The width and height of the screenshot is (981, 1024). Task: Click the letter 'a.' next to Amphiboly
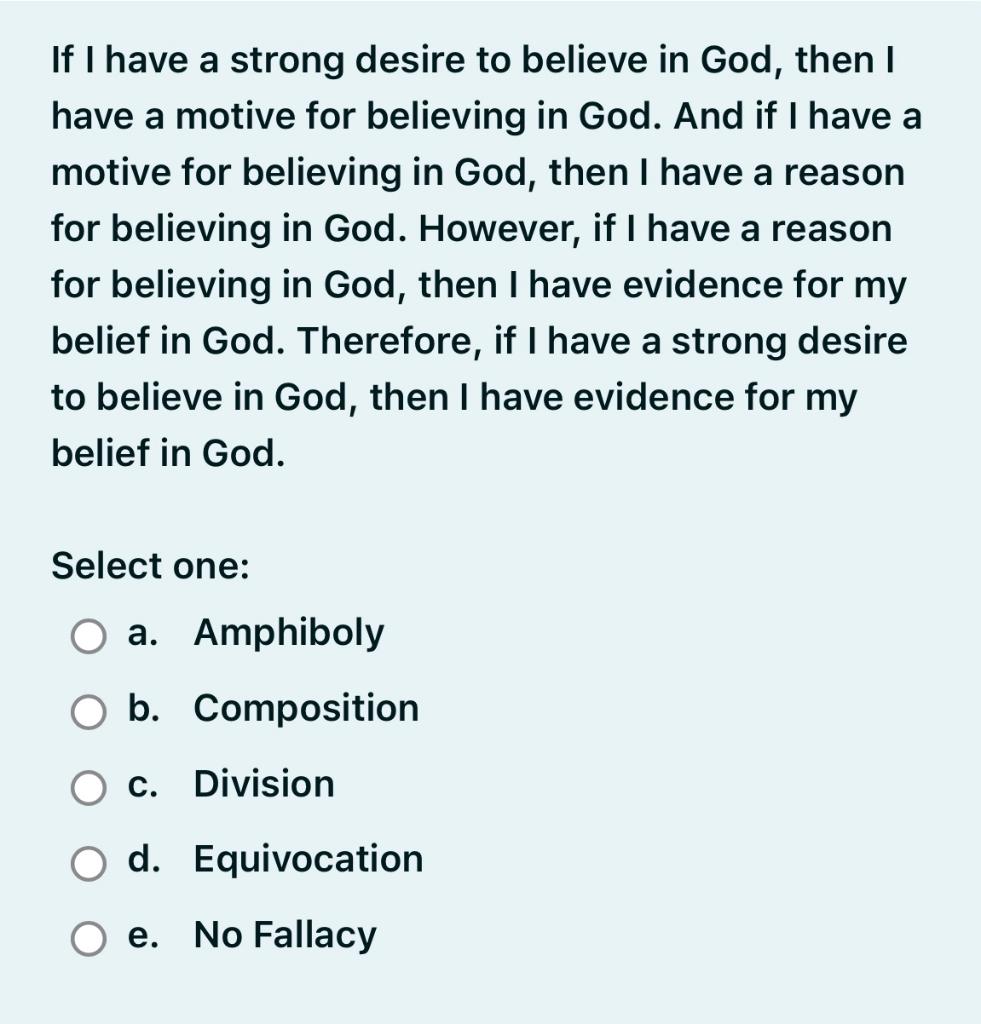coord(141,632)
